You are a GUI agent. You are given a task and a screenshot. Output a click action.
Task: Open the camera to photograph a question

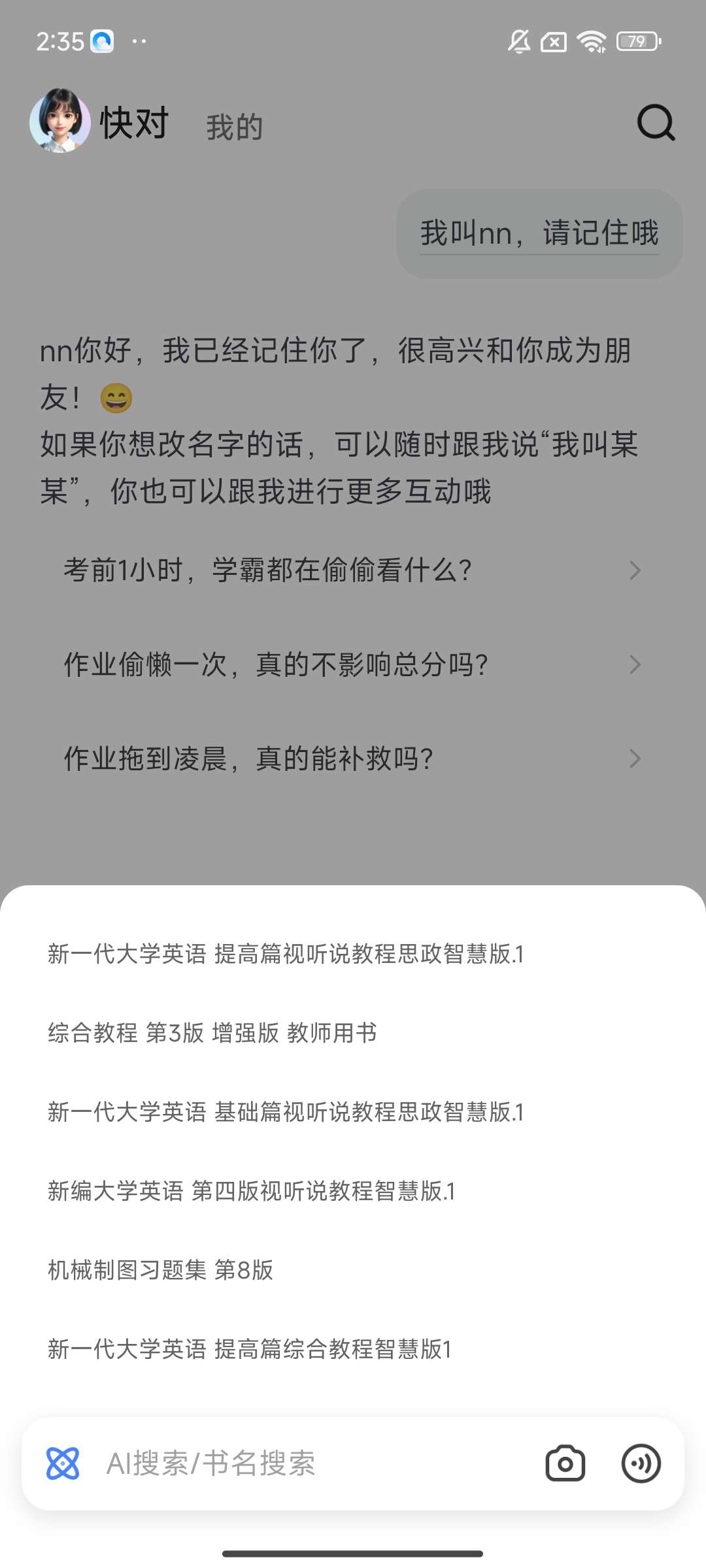(565, 1463)
